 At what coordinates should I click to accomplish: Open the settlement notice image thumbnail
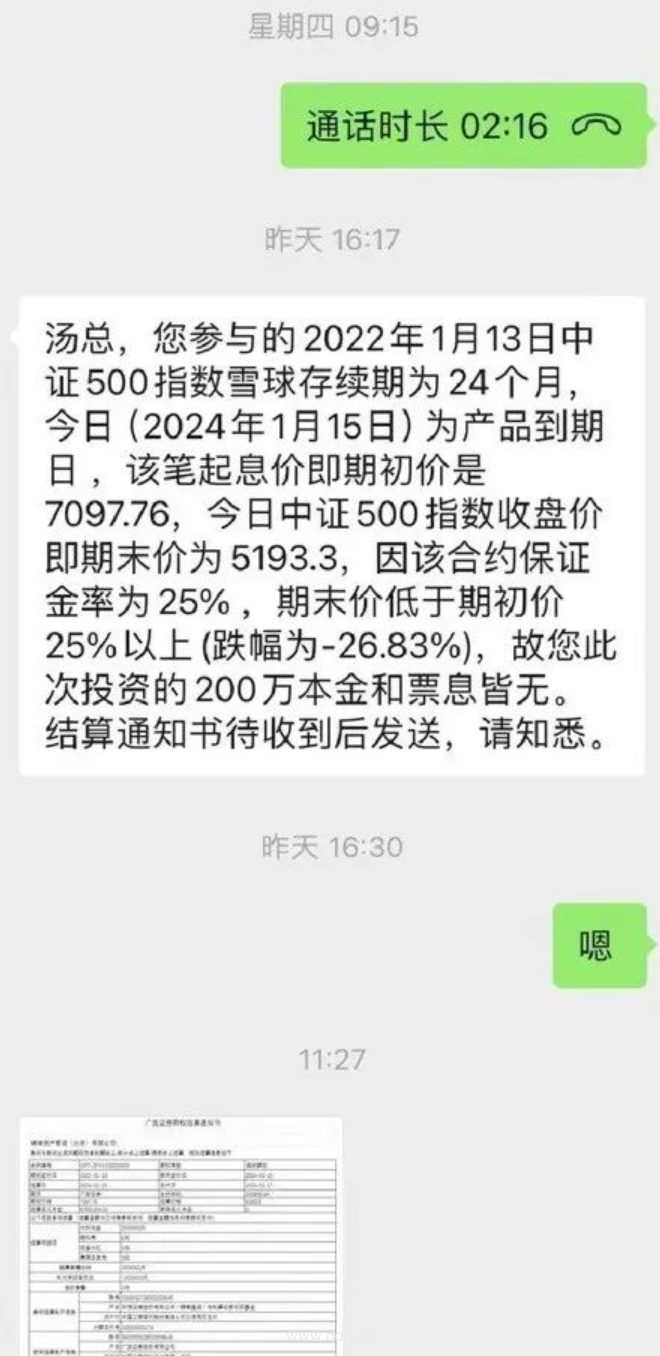pos(181,1235)
